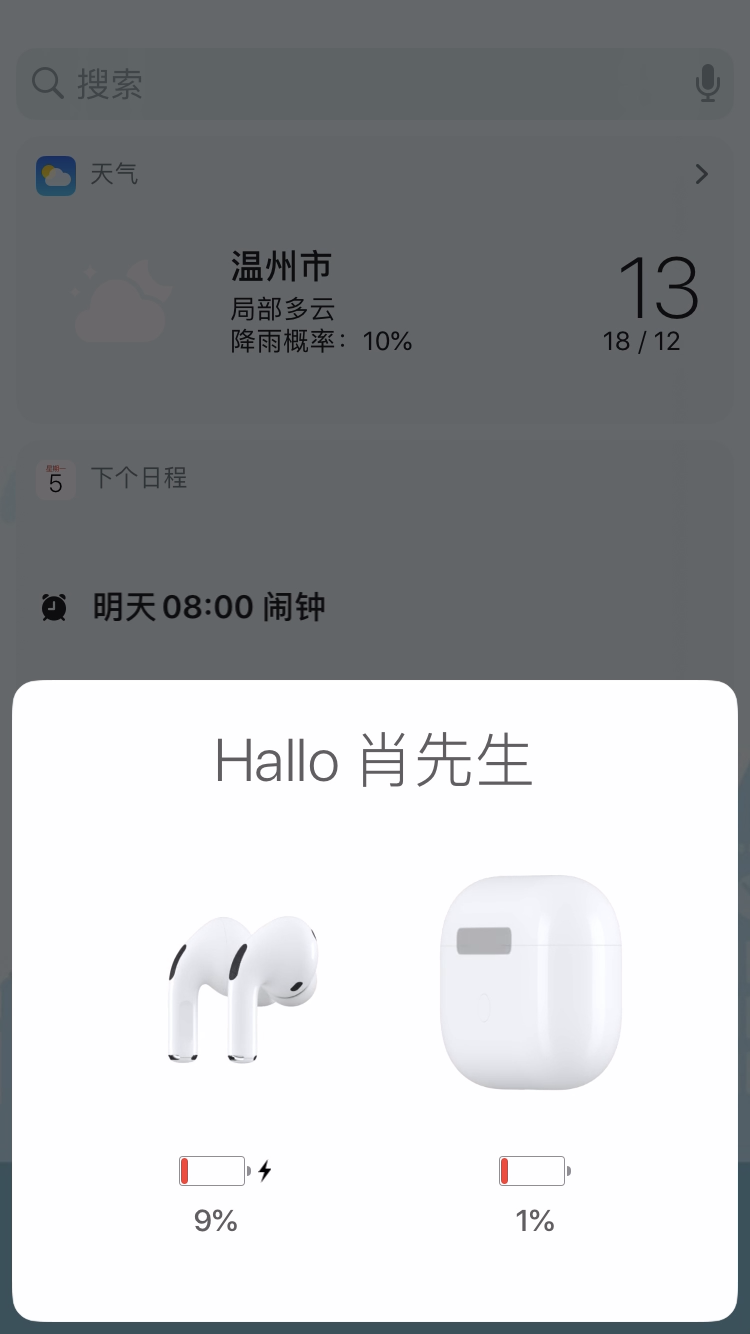Open the 明天 08:00 闹钟 entry
Viewport: 750px width, 1334px height.
point(208,607)
